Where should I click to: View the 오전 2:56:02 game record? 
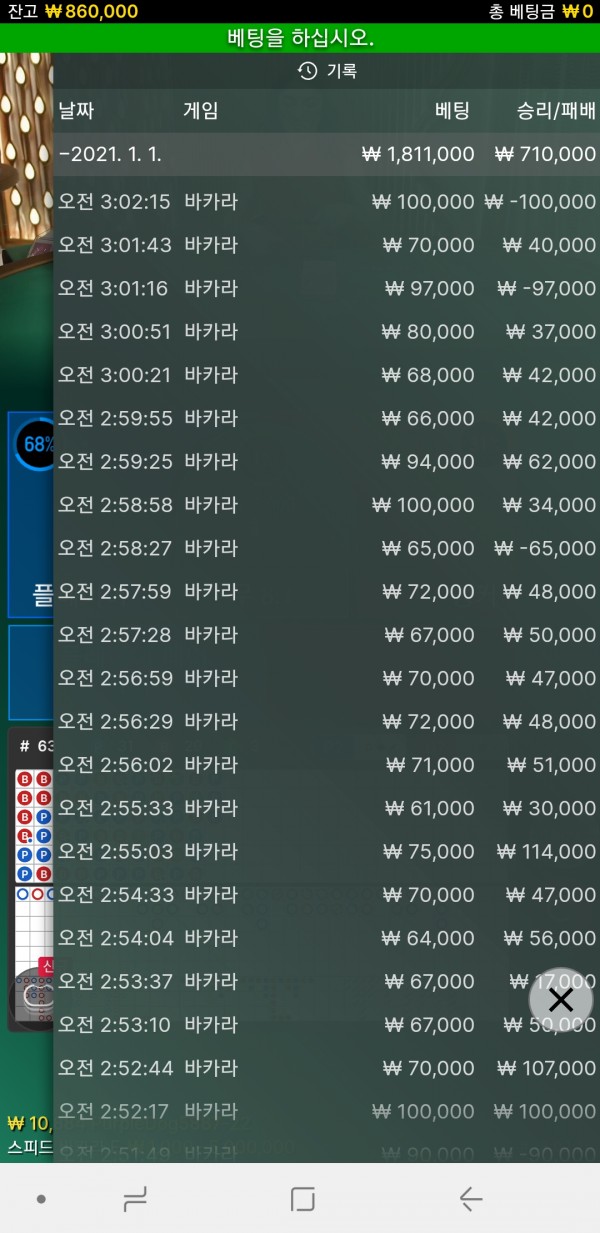click(x=326, y=765)
